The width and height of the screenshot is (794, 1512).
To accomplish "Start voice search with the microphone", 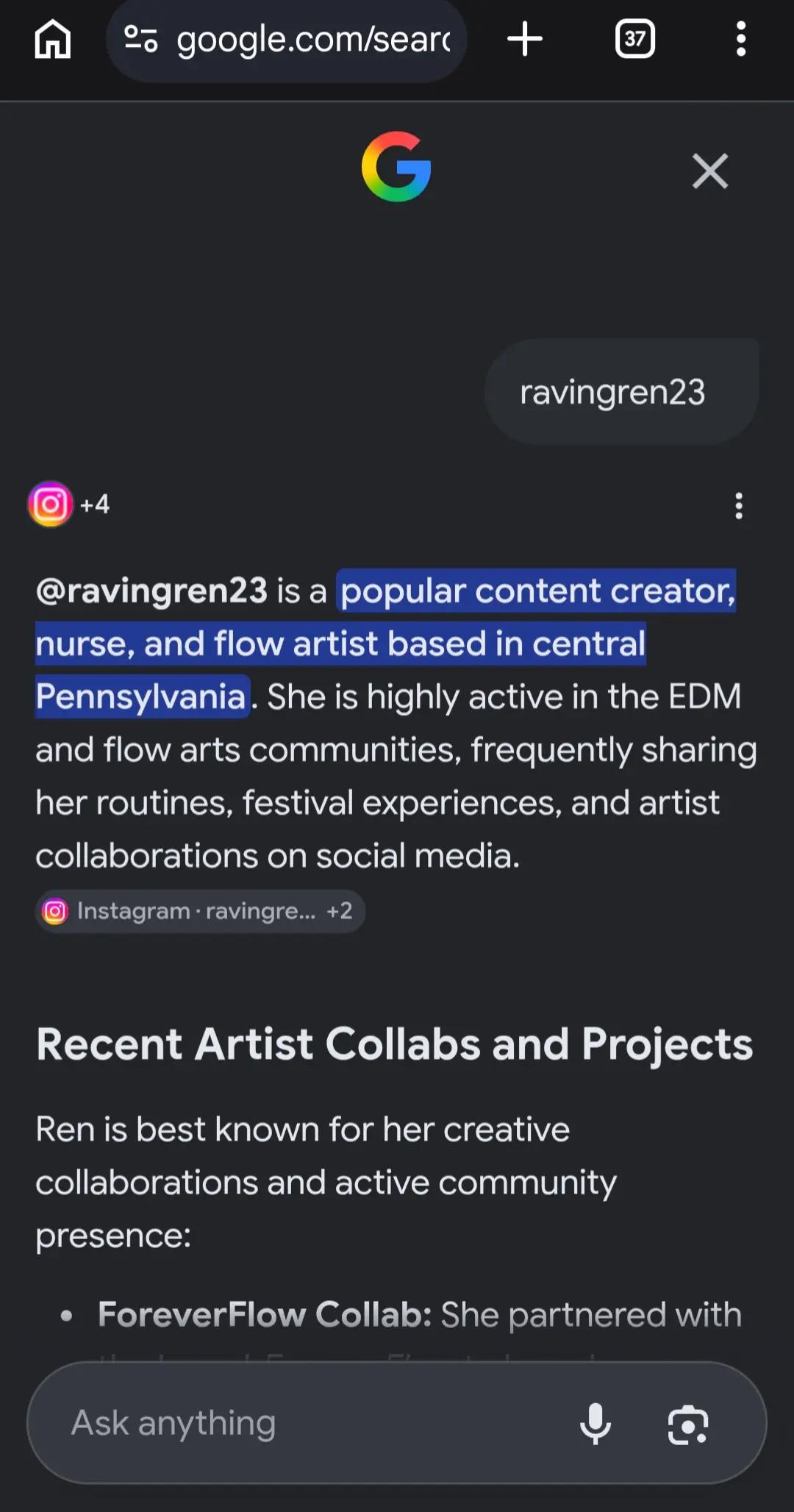I will (x=595, y=1424).
